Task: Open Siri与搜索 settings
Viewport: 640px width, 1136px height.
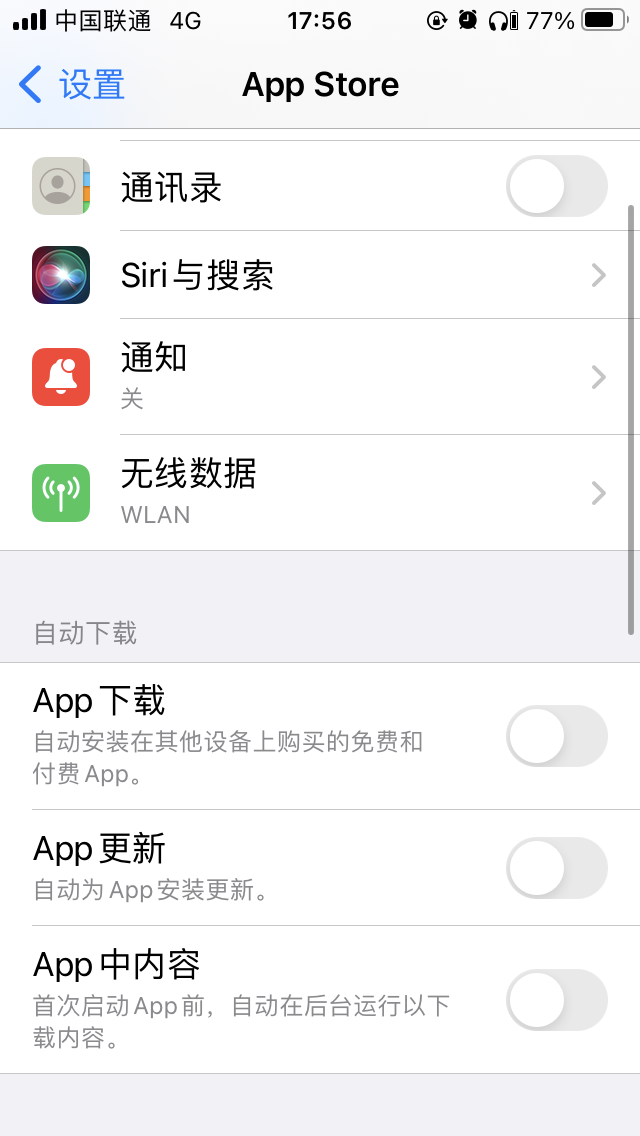Action: (320, 275)
